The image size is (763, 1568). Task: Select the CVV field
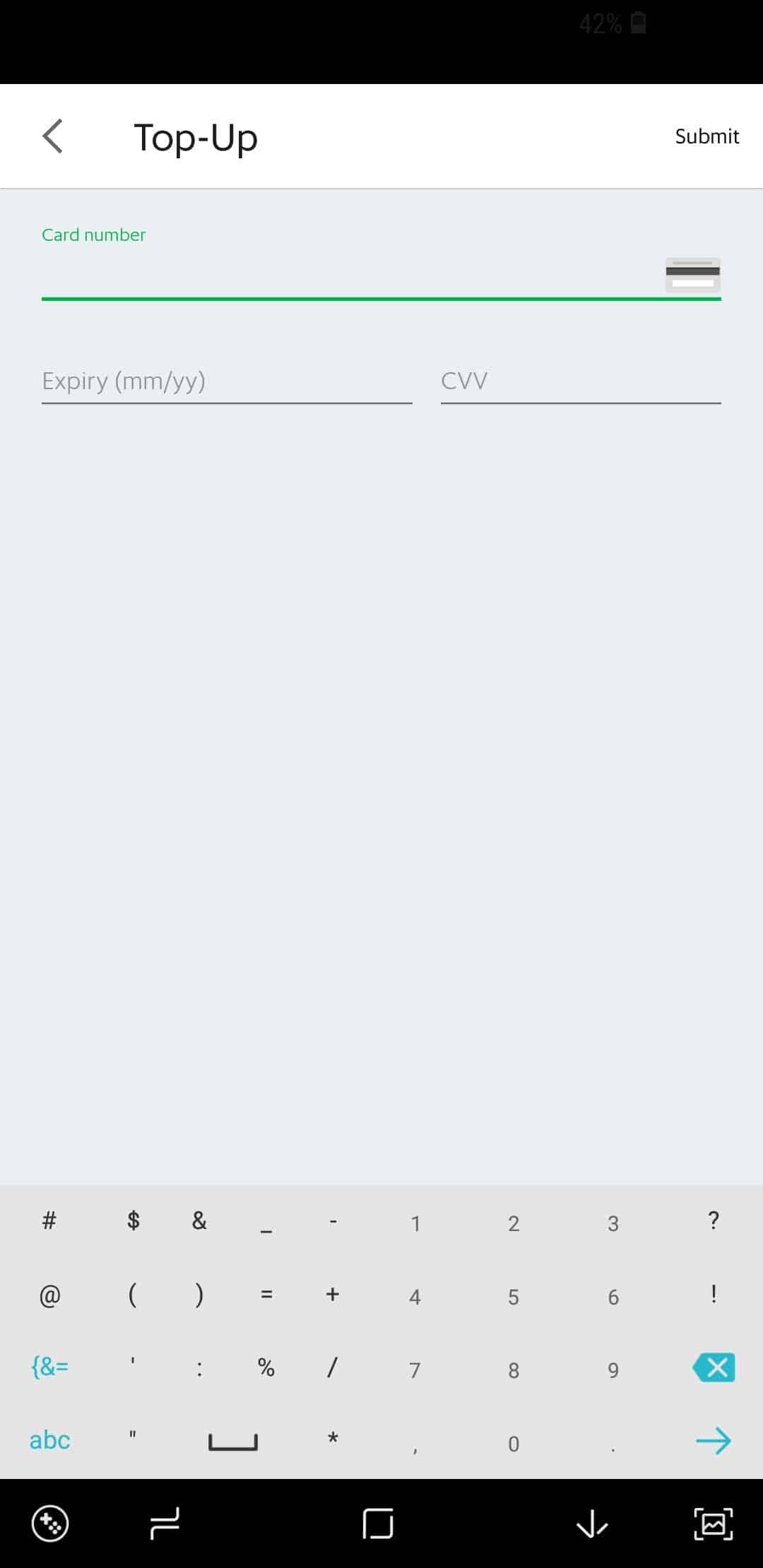click(x=581, y=381)
